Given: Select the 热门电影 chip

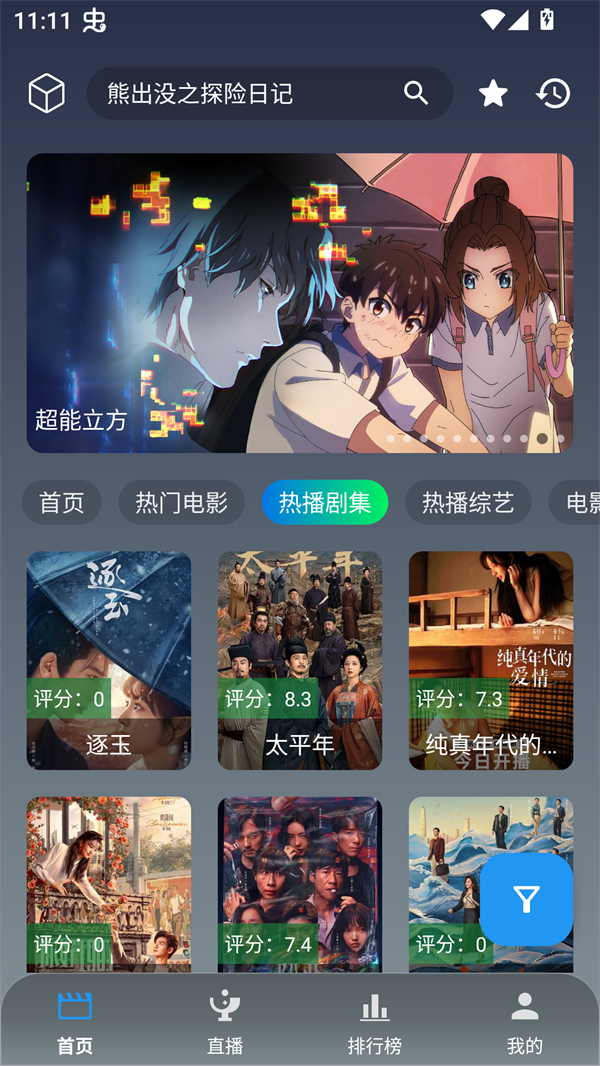Looking at the screenshot, I should coord(182,502).
